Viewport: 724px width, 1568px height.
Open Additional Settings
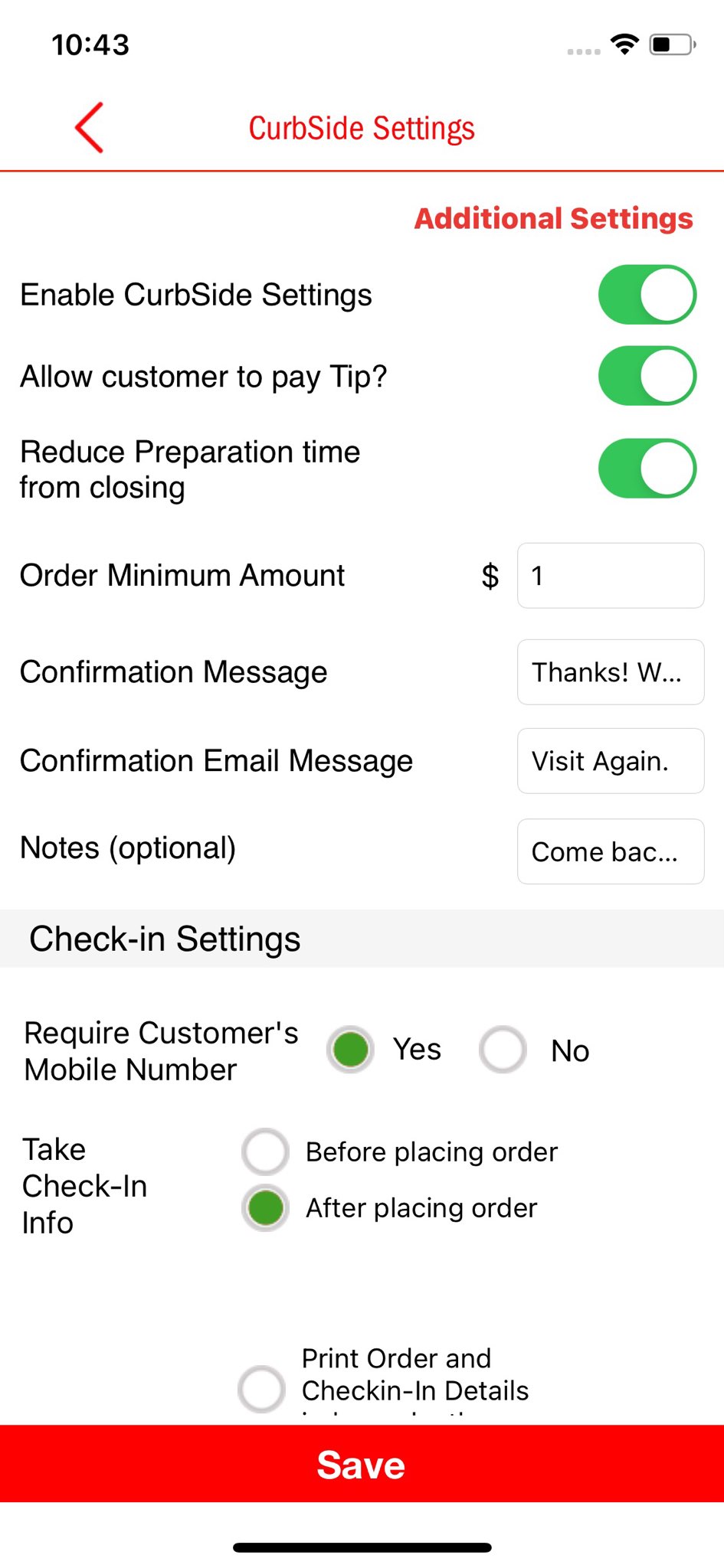pos(553,219)
